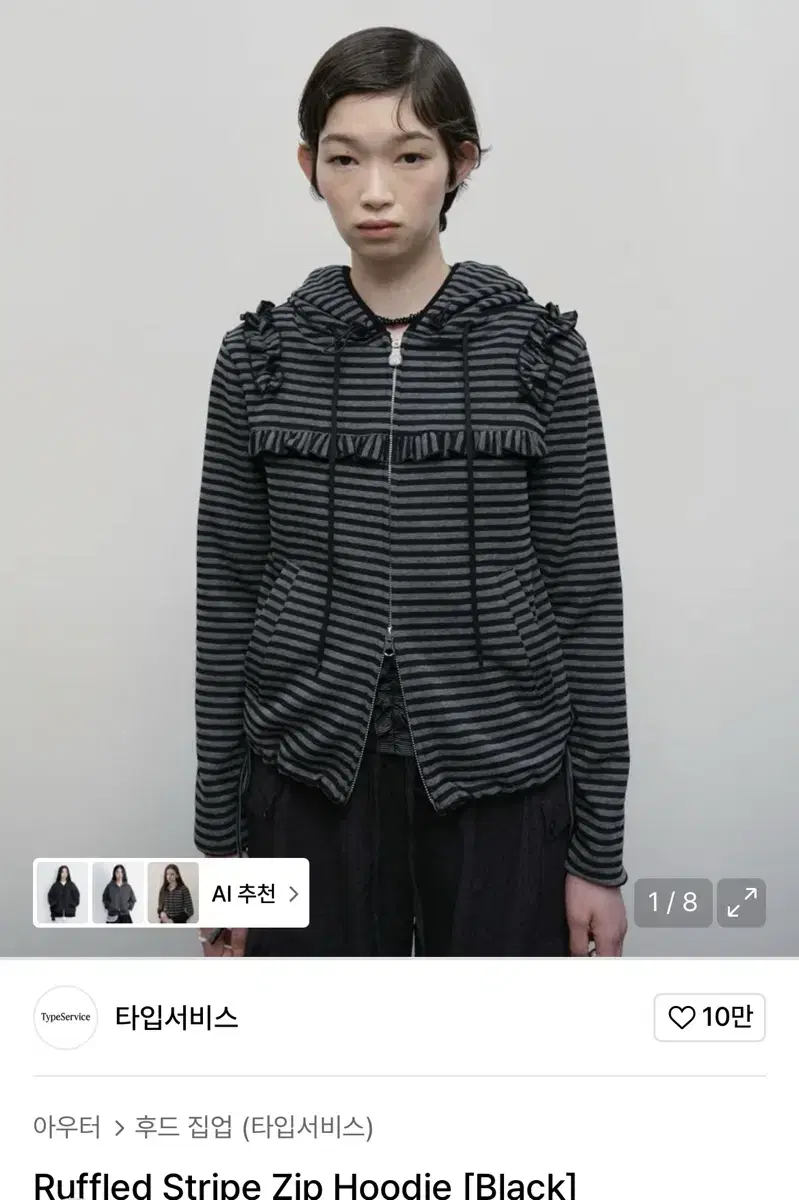Click the chevron arrow after AI 추천
Screen dimensions: 799x1200
point(293,892)
